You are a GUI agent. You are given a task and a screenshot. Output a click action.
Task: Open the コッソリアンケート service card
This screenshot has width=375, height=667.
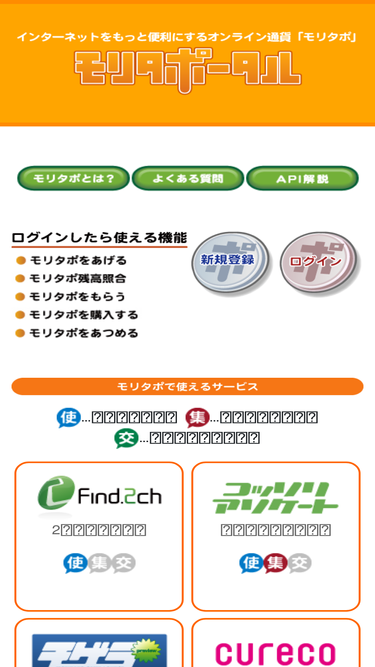click(x=276, y=536)
